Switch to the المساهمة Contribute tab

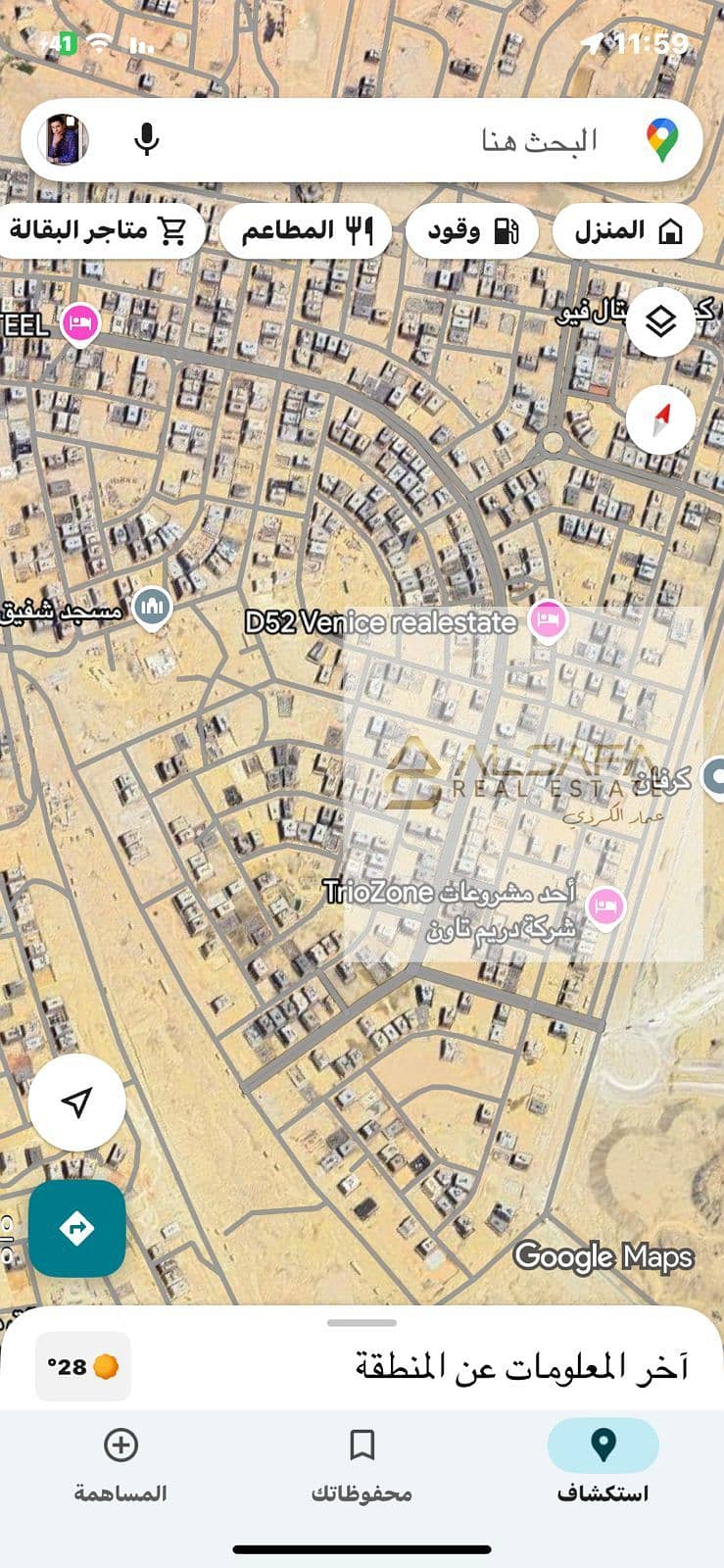[121, 1461]
